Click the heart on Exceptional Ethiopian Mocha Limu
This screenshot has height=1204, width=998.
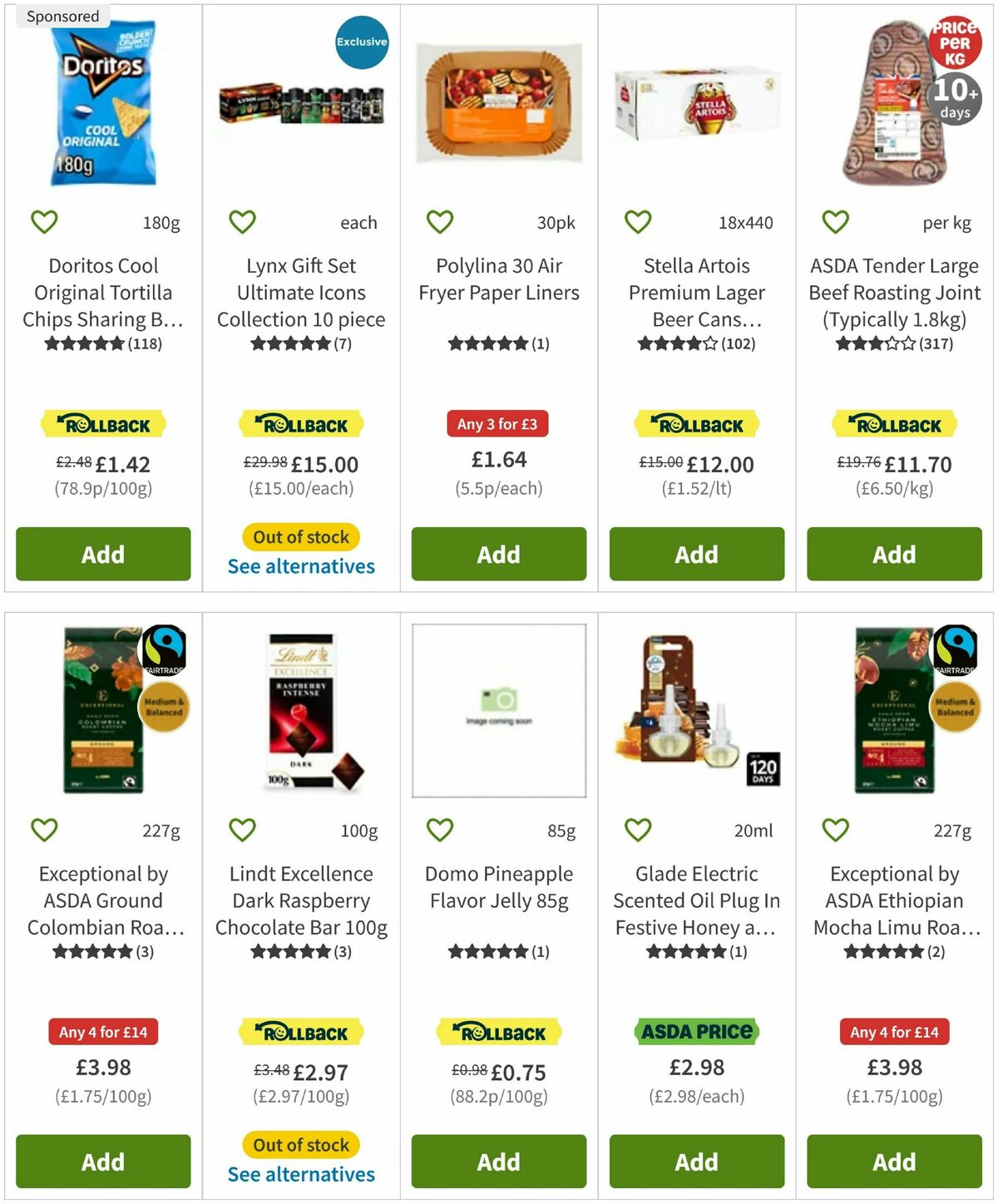coord(835,829)
